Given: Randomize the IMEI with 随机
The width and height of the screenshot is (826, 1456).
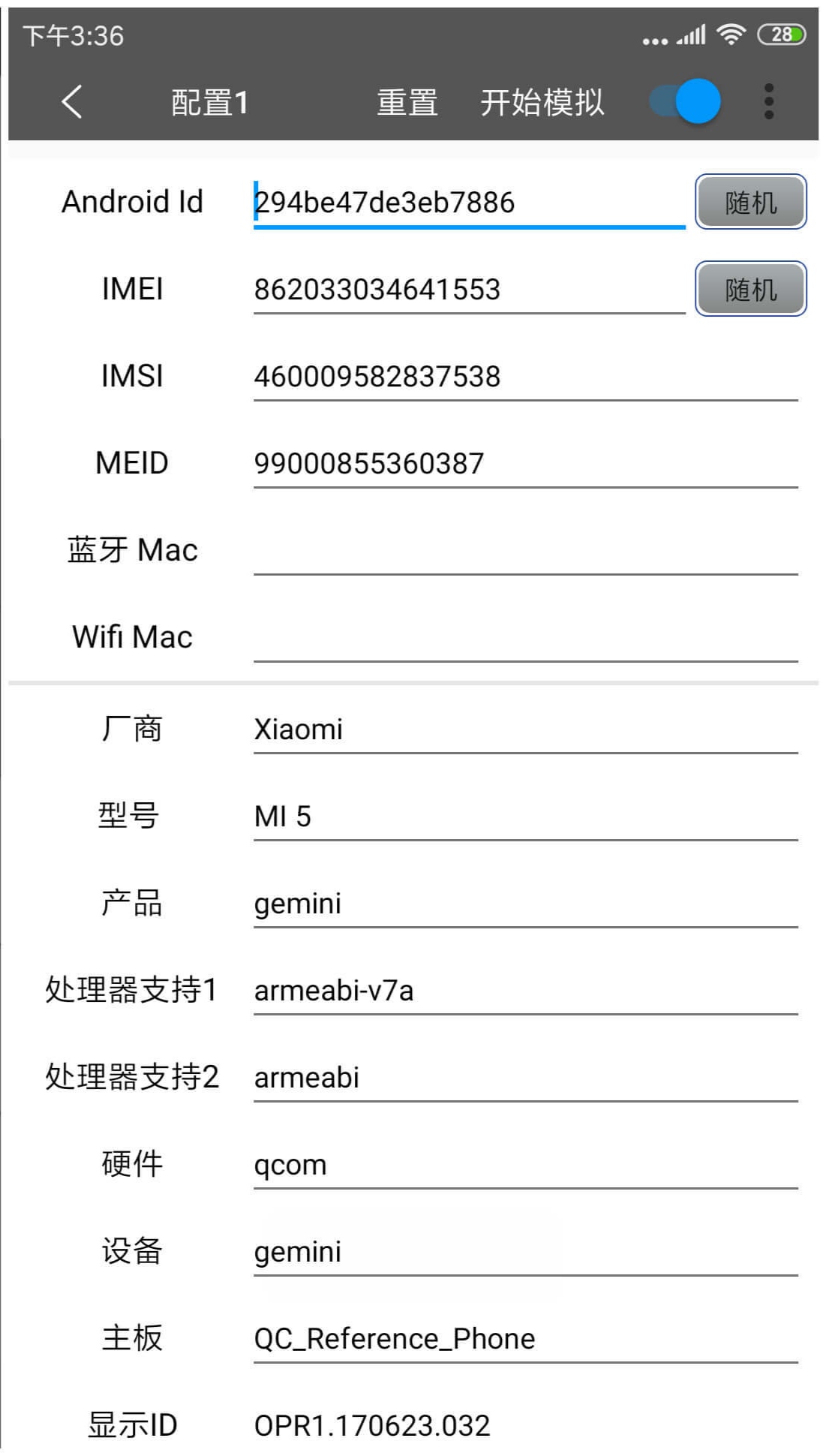Looking at the screenshot, I should click(x=750, y=289).
